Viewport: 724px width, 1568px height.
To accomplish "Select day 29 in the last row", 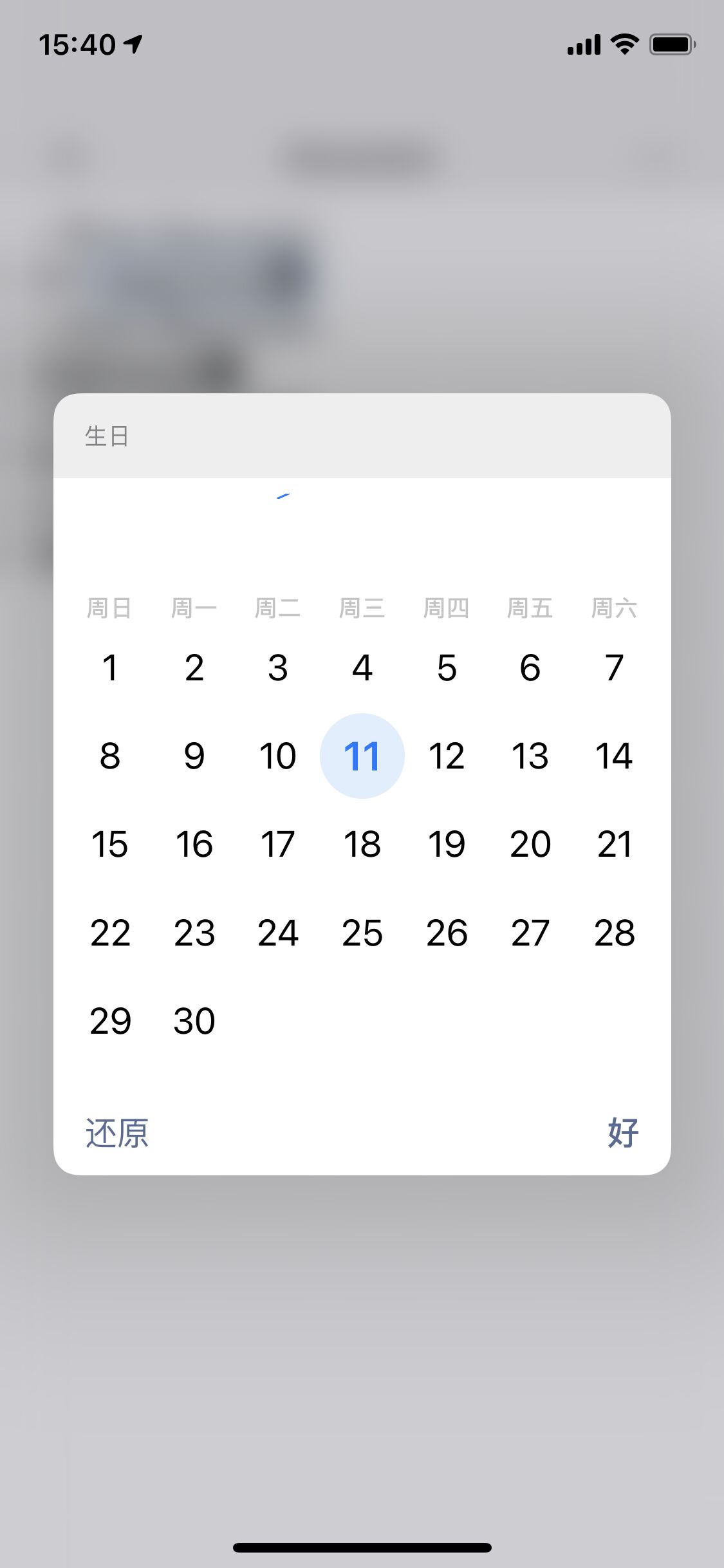I will coord(110,1021).
